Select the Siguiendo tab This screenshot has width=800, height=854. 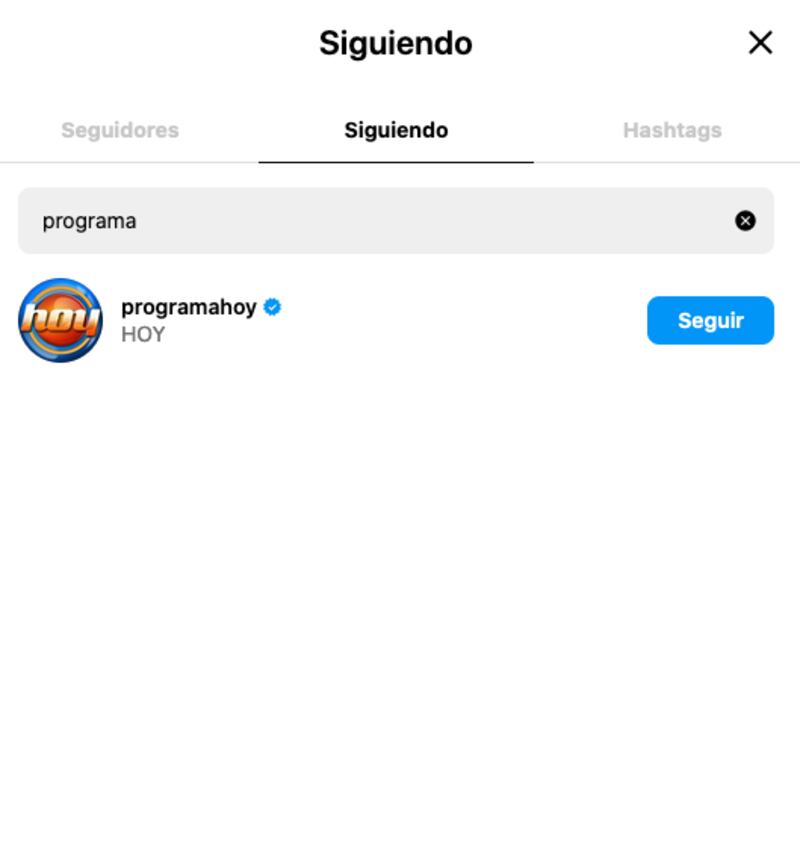(396, 130)
